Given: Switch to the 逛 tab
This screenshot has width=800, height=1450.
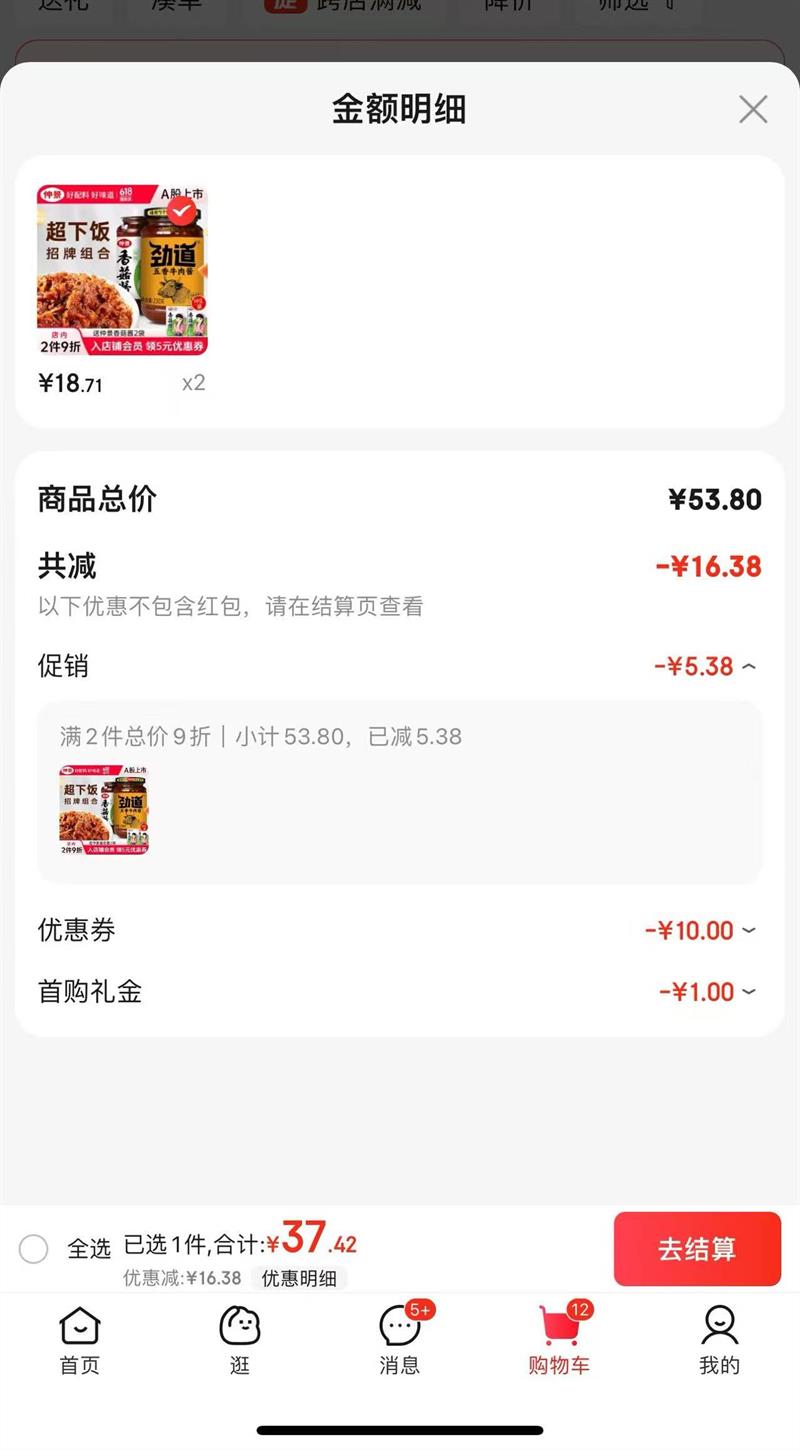Looking at the screenshot, I should pos(240,1341).
